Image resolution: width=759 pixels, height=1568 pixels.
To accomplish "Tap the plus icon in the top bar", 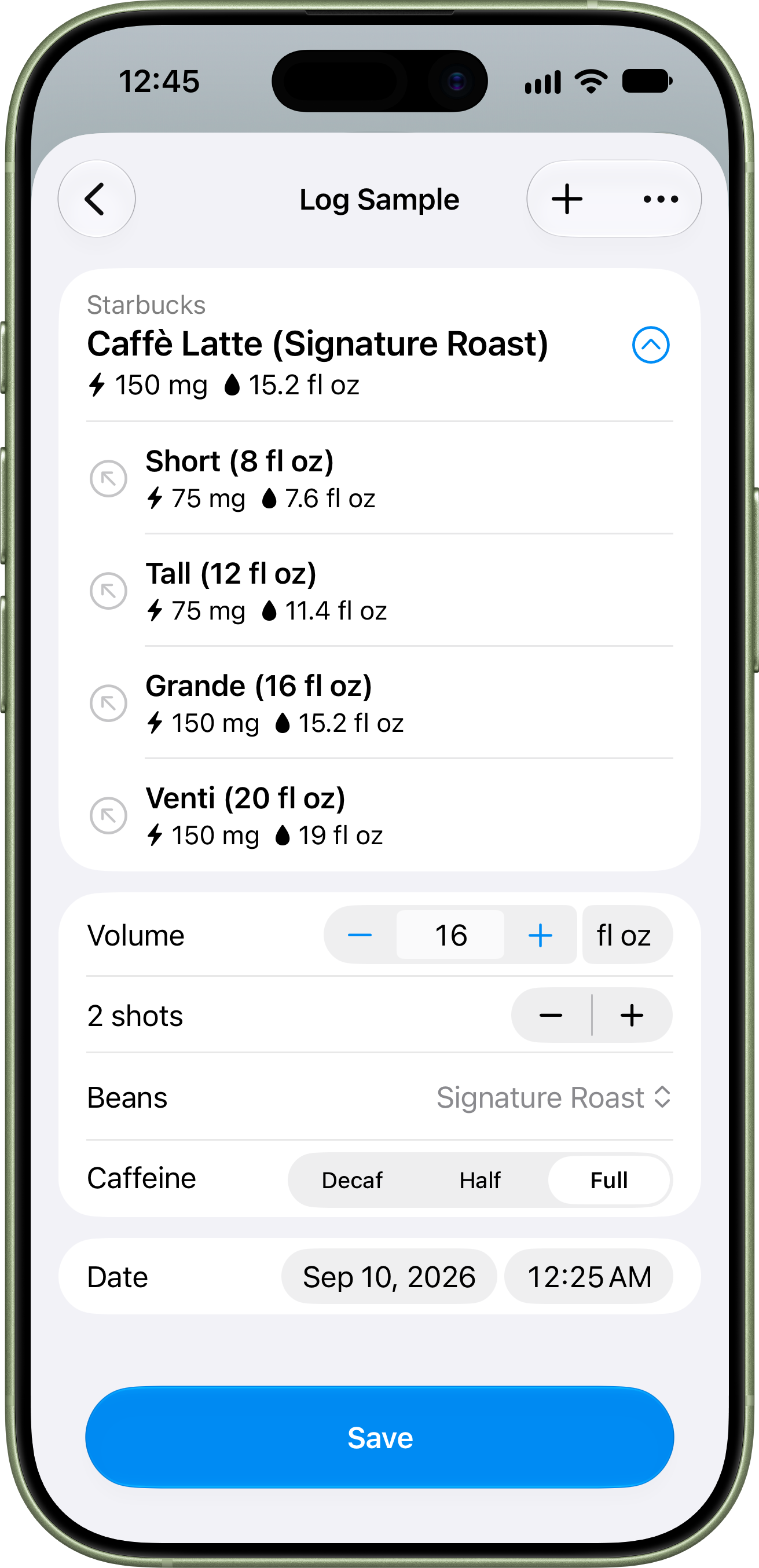I will pos(567,199).
